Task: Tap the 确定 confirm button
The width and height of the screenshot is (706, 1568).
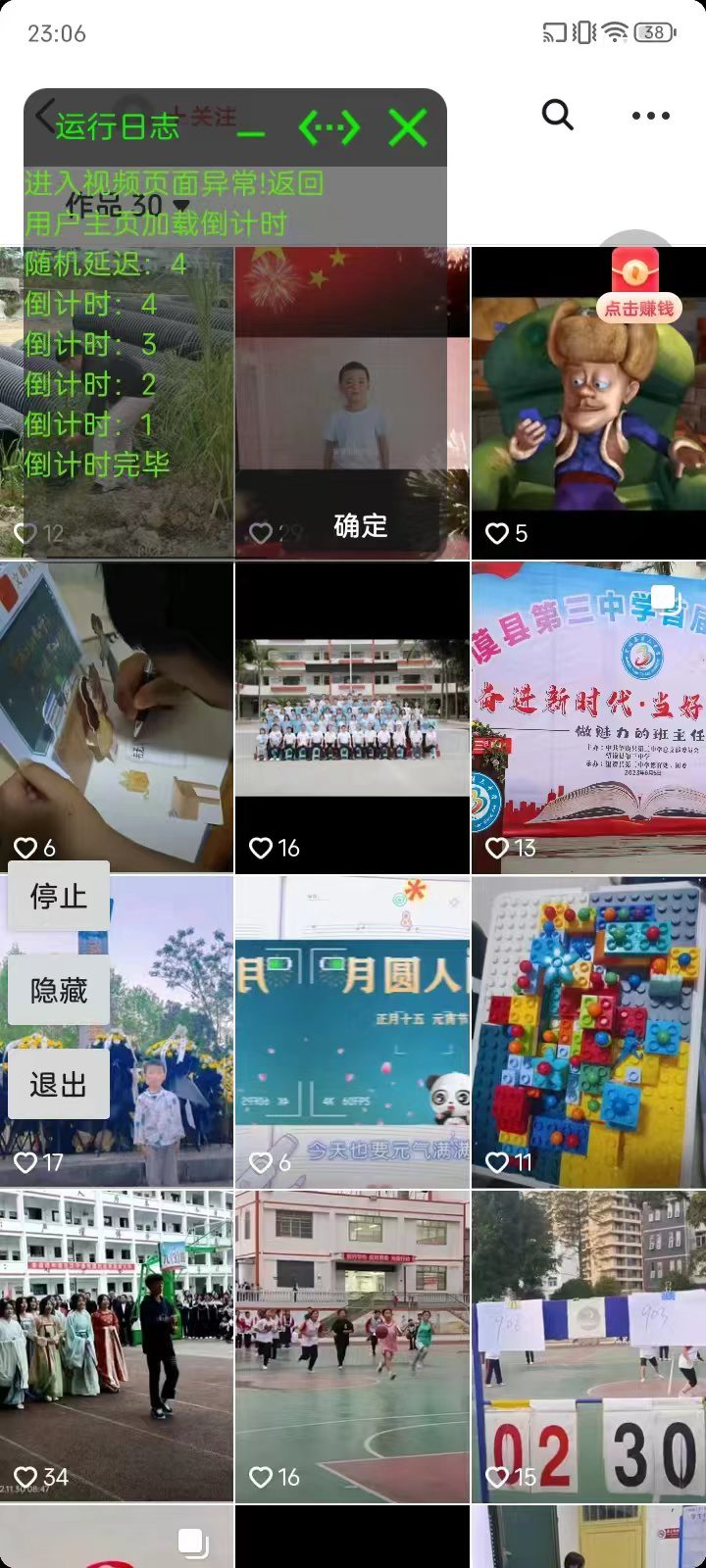Action: tap(361, 526)
